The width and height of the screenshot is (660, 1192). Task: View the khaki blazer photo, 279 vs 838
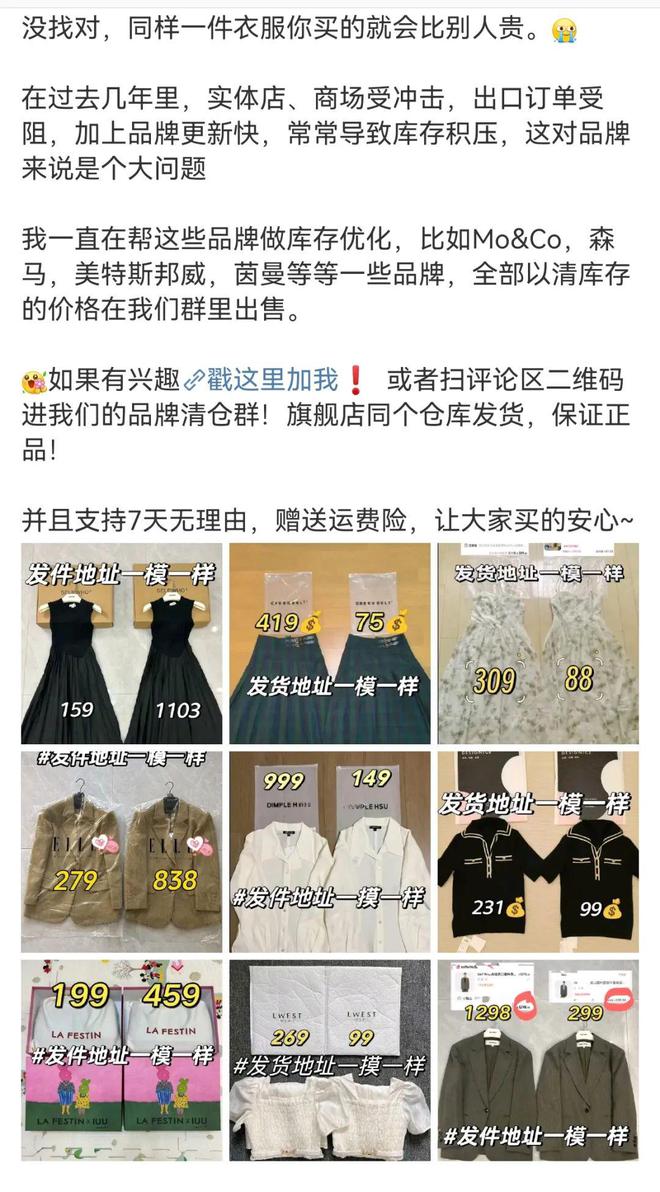[121, 852]
